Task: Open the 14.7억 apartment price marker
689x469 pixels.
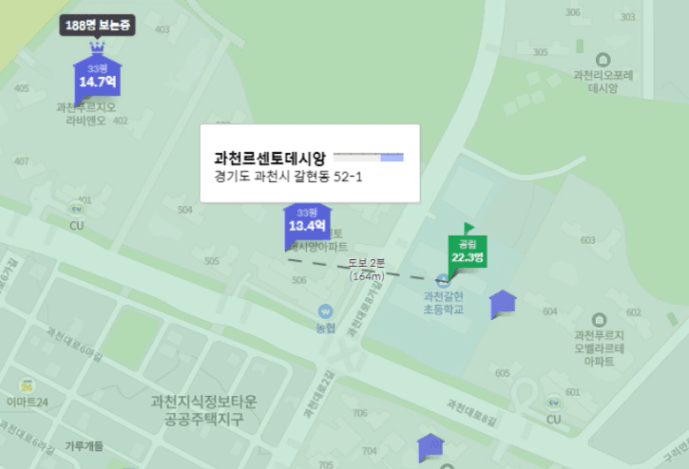Action: coord(97,76)
